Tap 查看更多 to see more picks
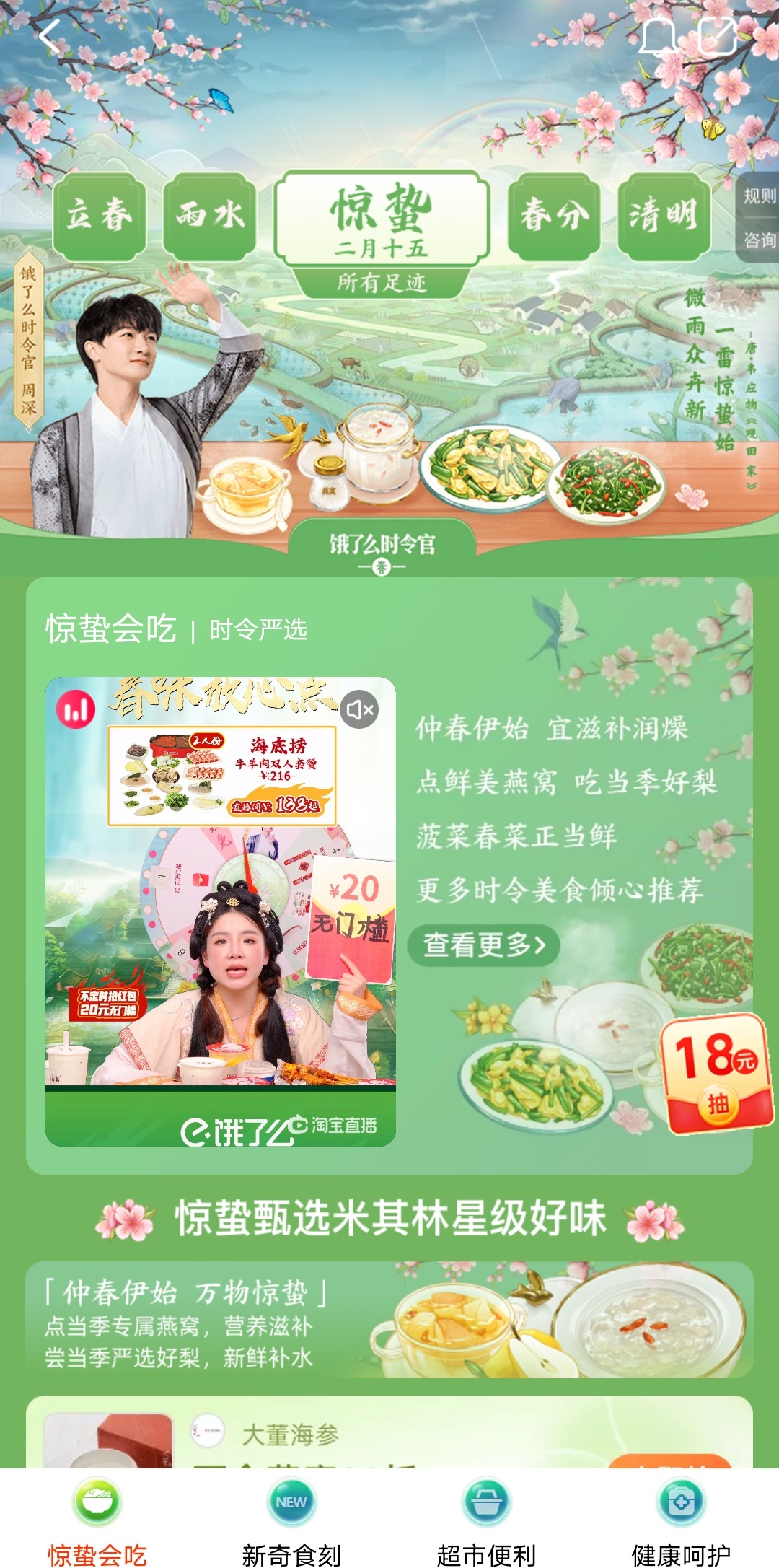Image resolution: width=779 pixels, height=1568 pixels. coord(483,945)
